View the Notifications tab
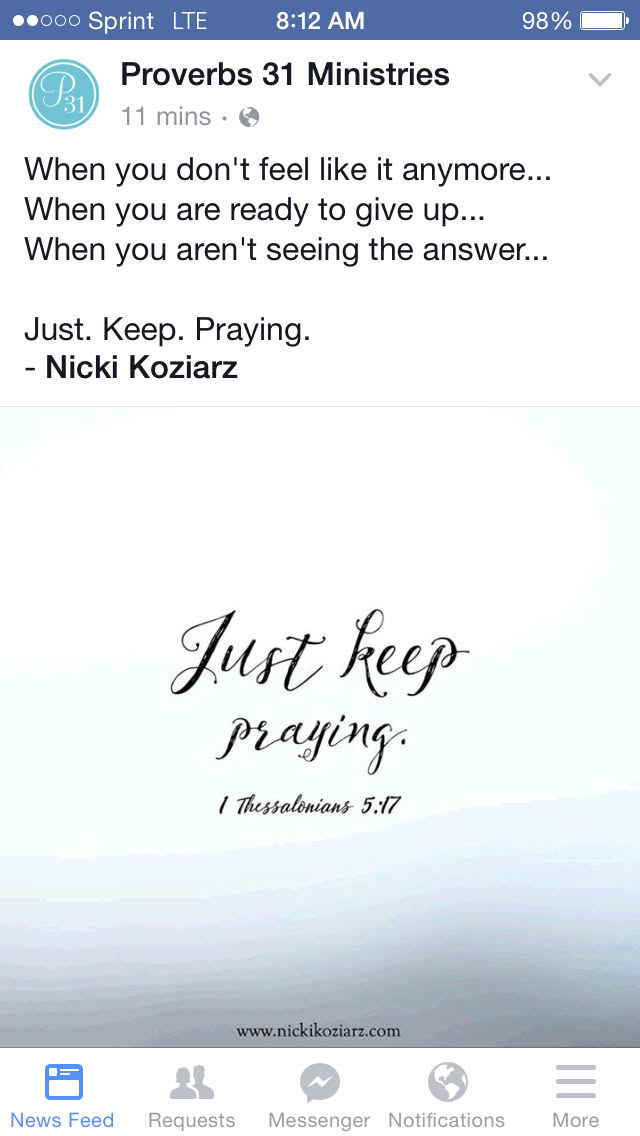This screenshot has width=640, height=1136. (446, 1095)
